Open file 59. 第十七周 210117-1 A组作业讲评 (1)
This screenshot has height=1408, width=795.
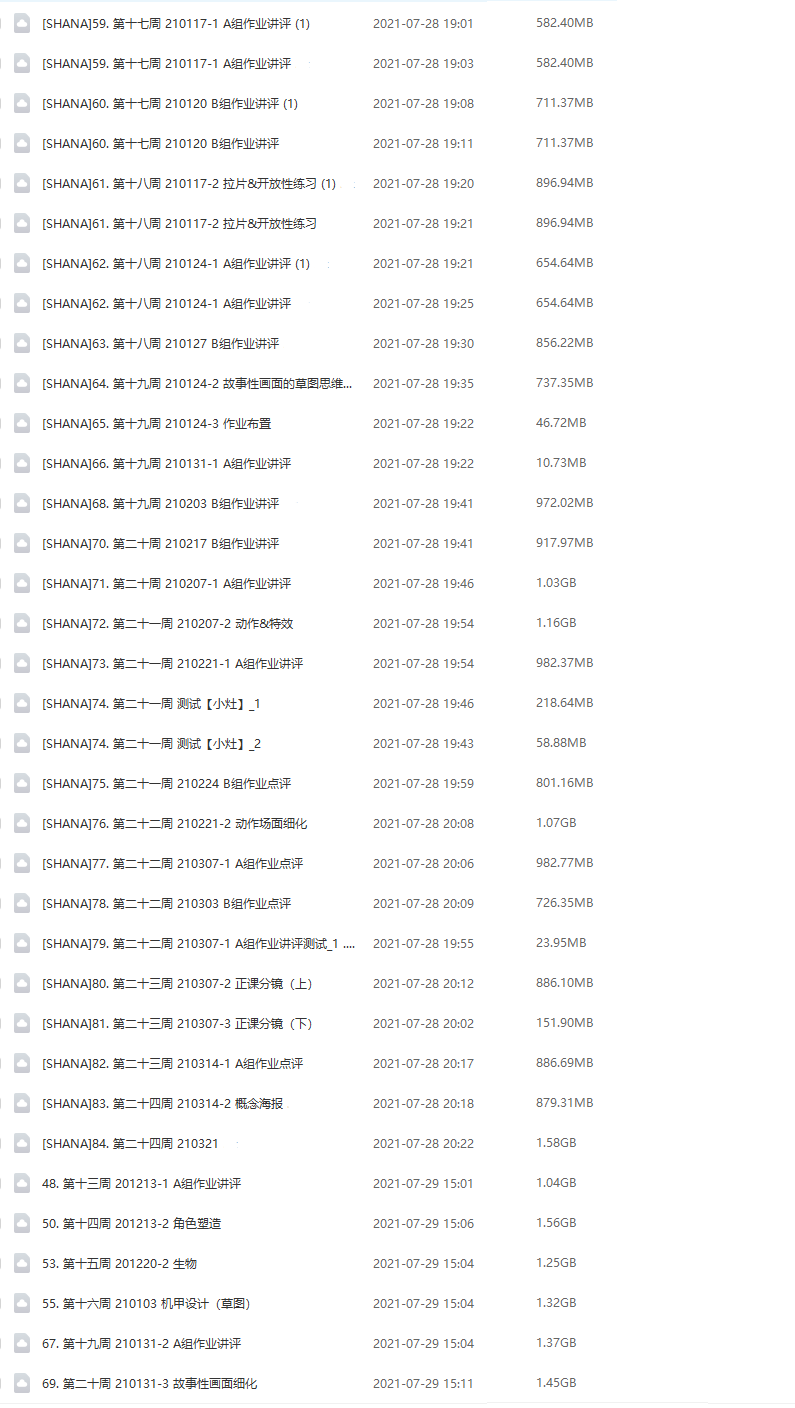tap(176, 24)
